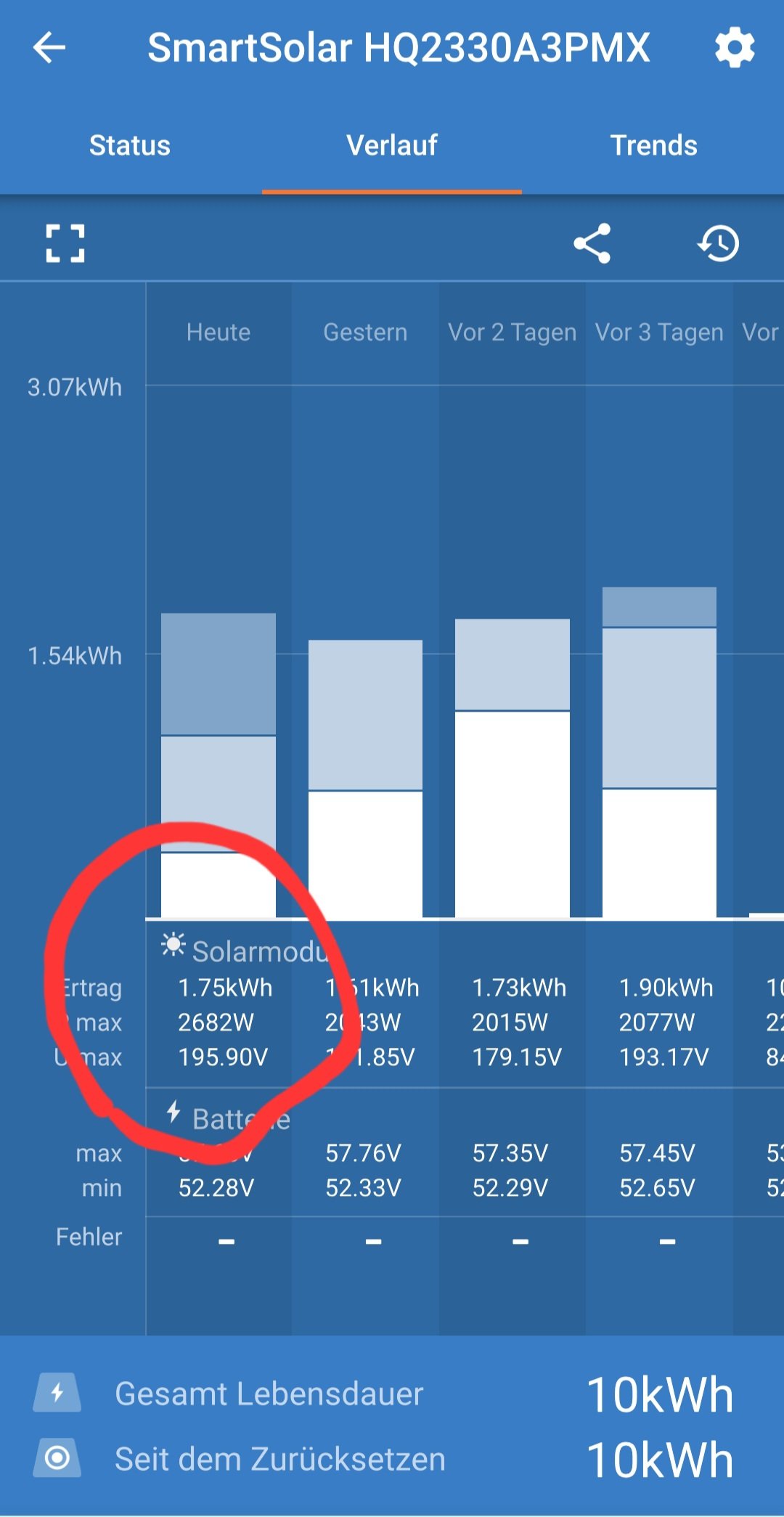Go back using the arrow icon

pos(49,49)
